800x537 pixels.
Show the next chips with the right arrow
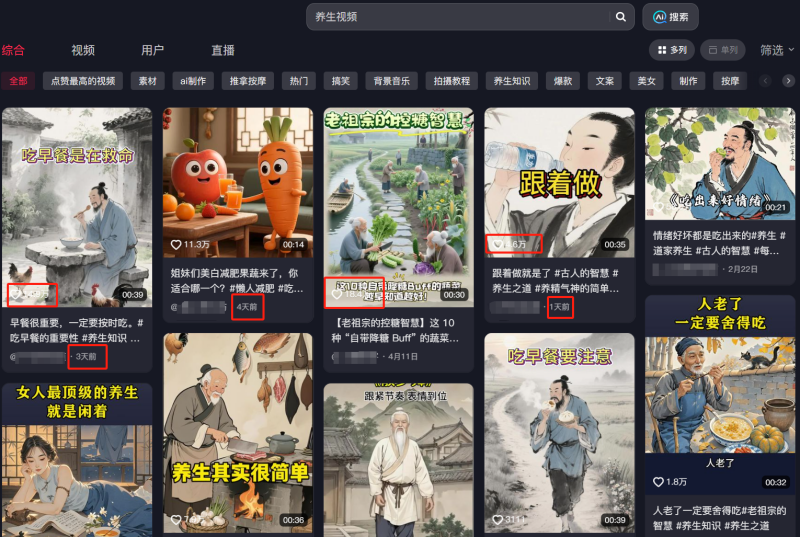(788, 81)
